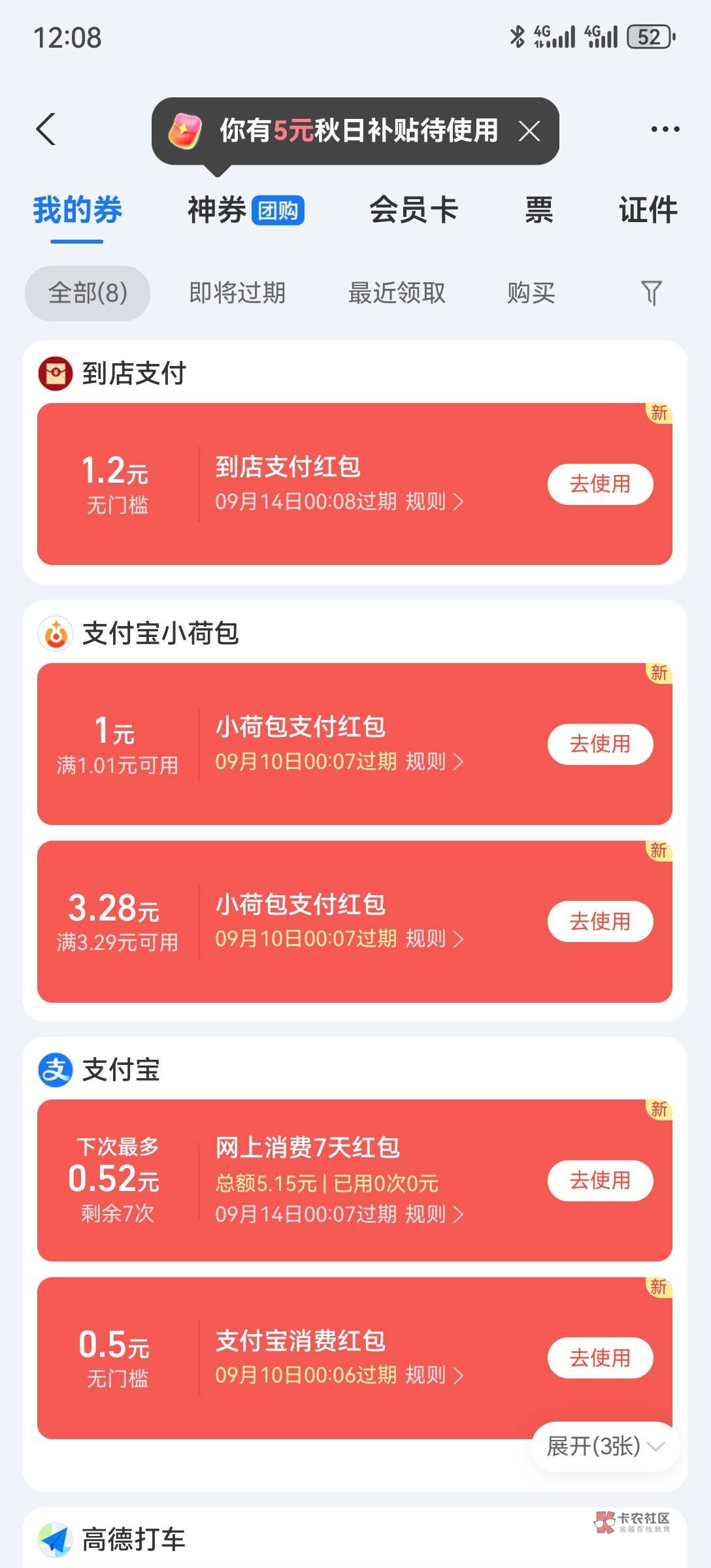Open the three-dot overflow menu
Screen dimensions: 711x1568
click(665, 129)
